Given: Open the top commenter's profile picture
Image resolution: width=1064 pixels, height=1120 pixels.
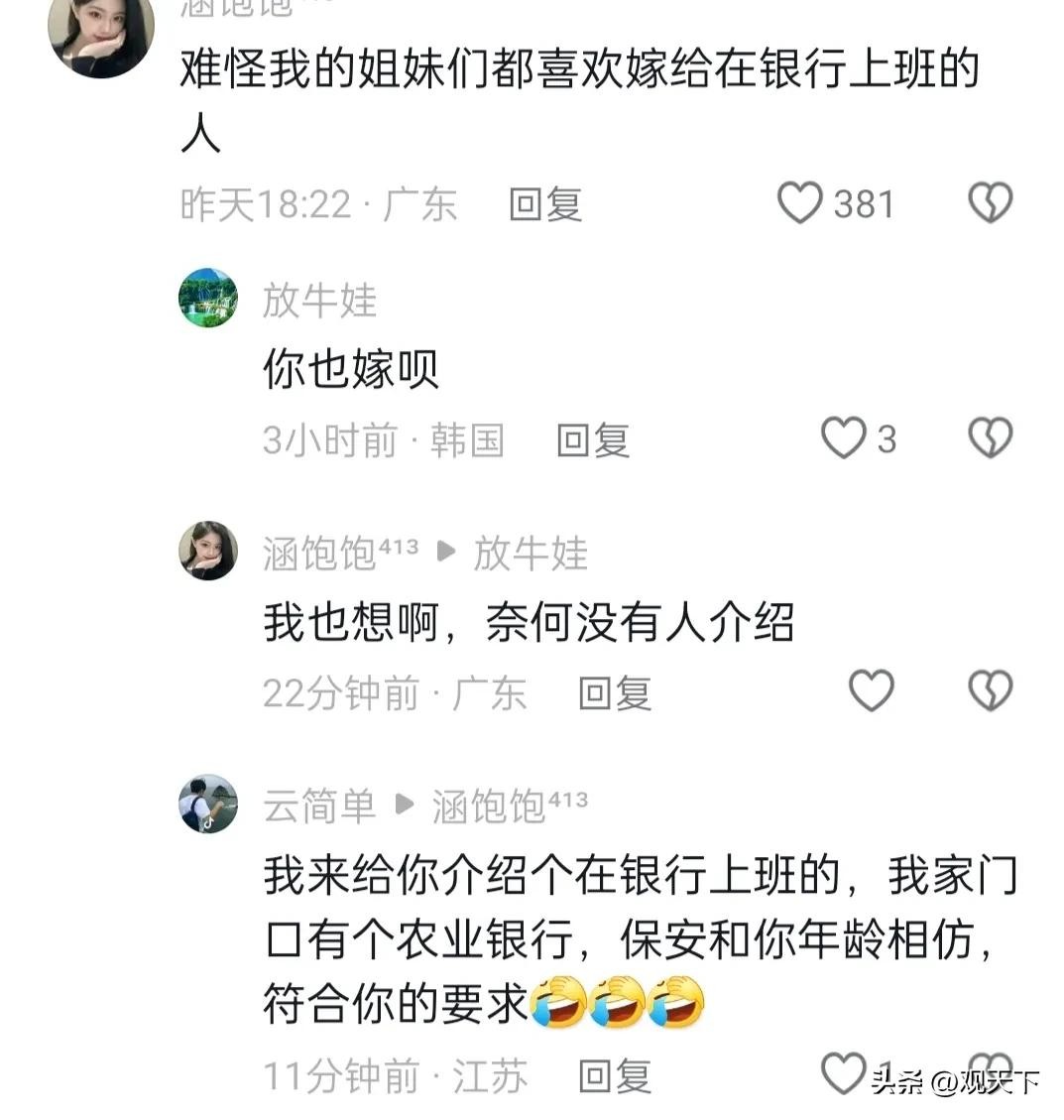Looking at the screenshot, I should click(100, 37).
